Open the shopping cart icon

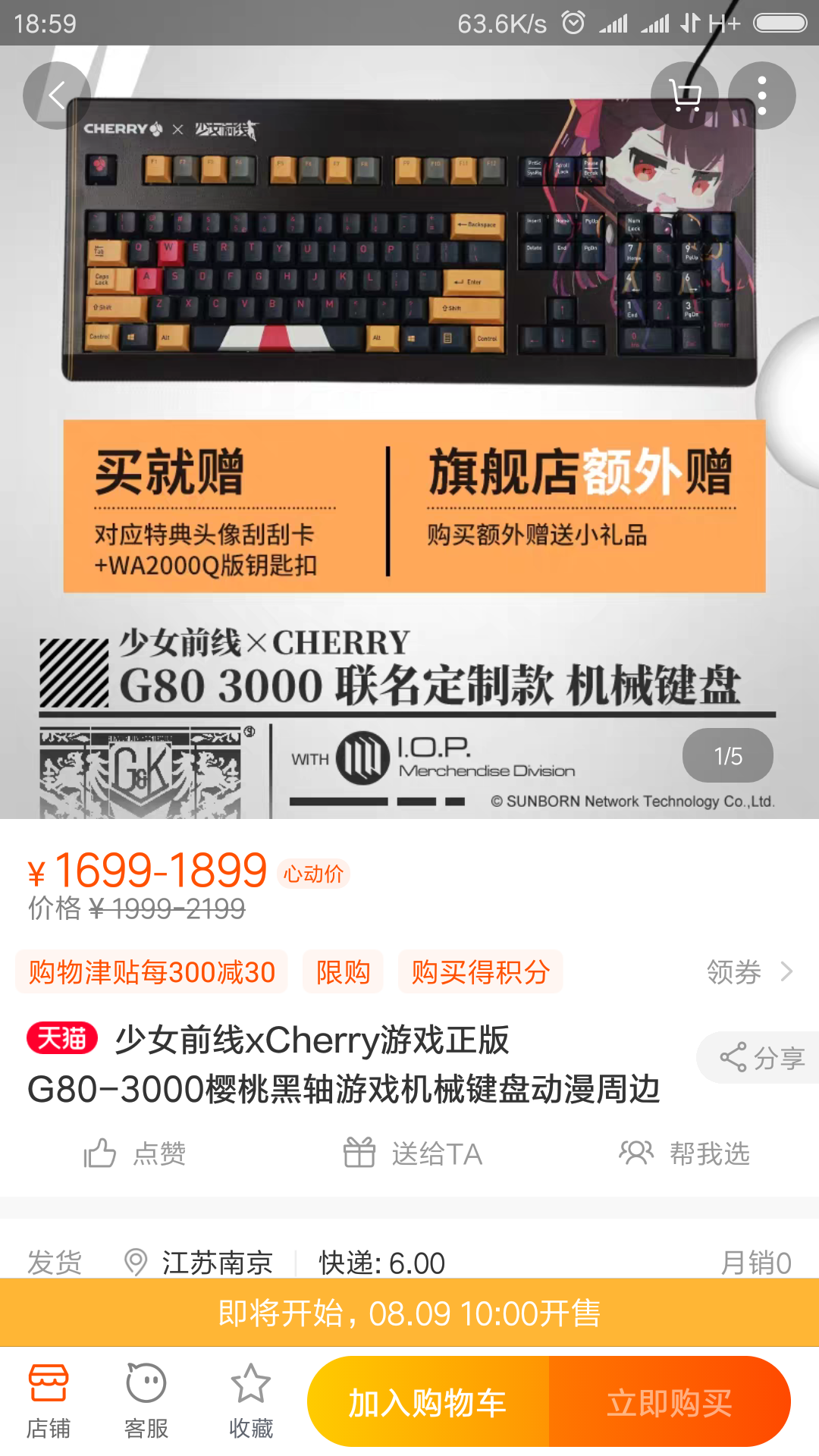click(685, 96)
